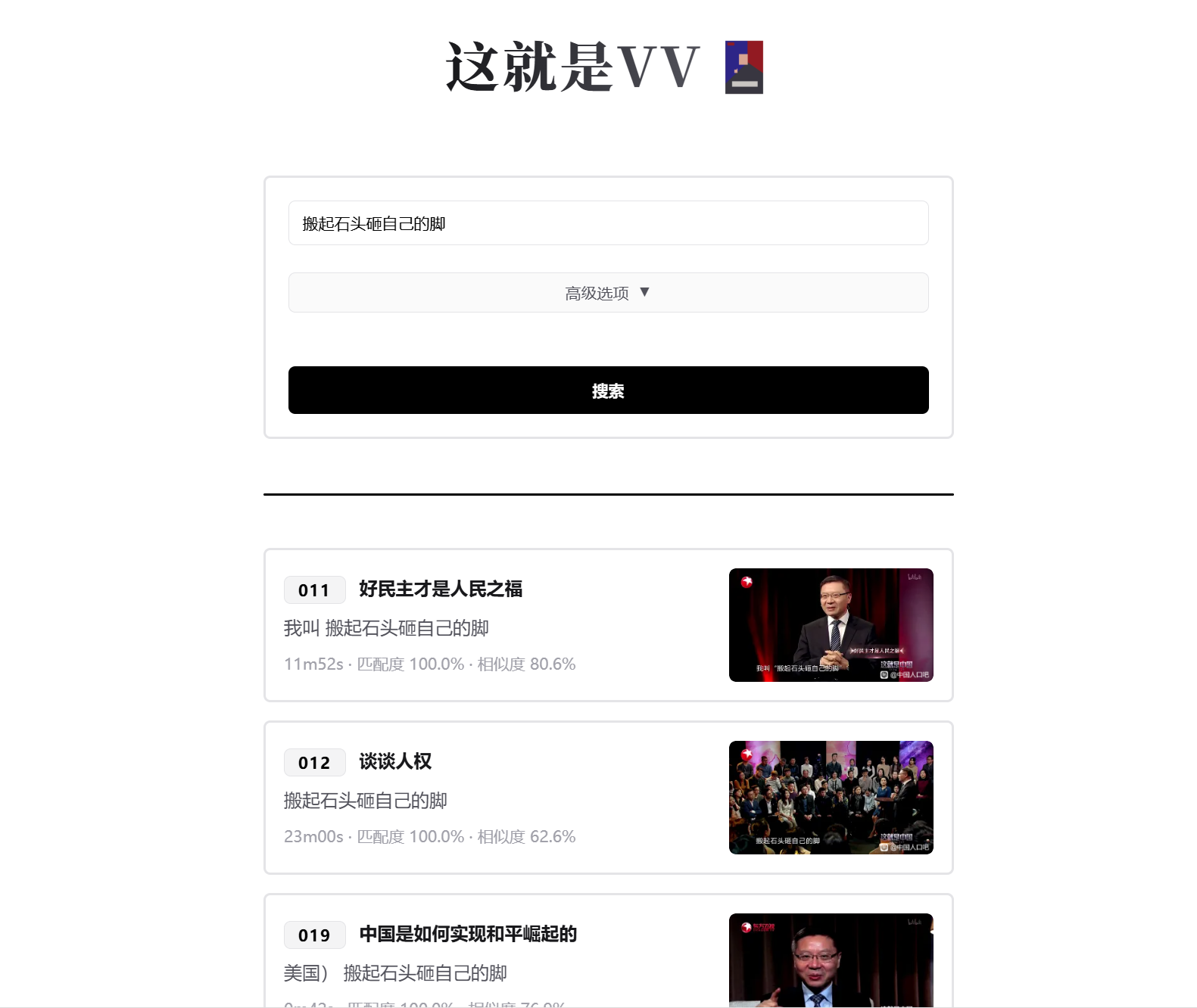Tap the search field containing 搬起石头砸自己的脚
This screenshot has height=1008, width=1197.
tap(608, 223)
